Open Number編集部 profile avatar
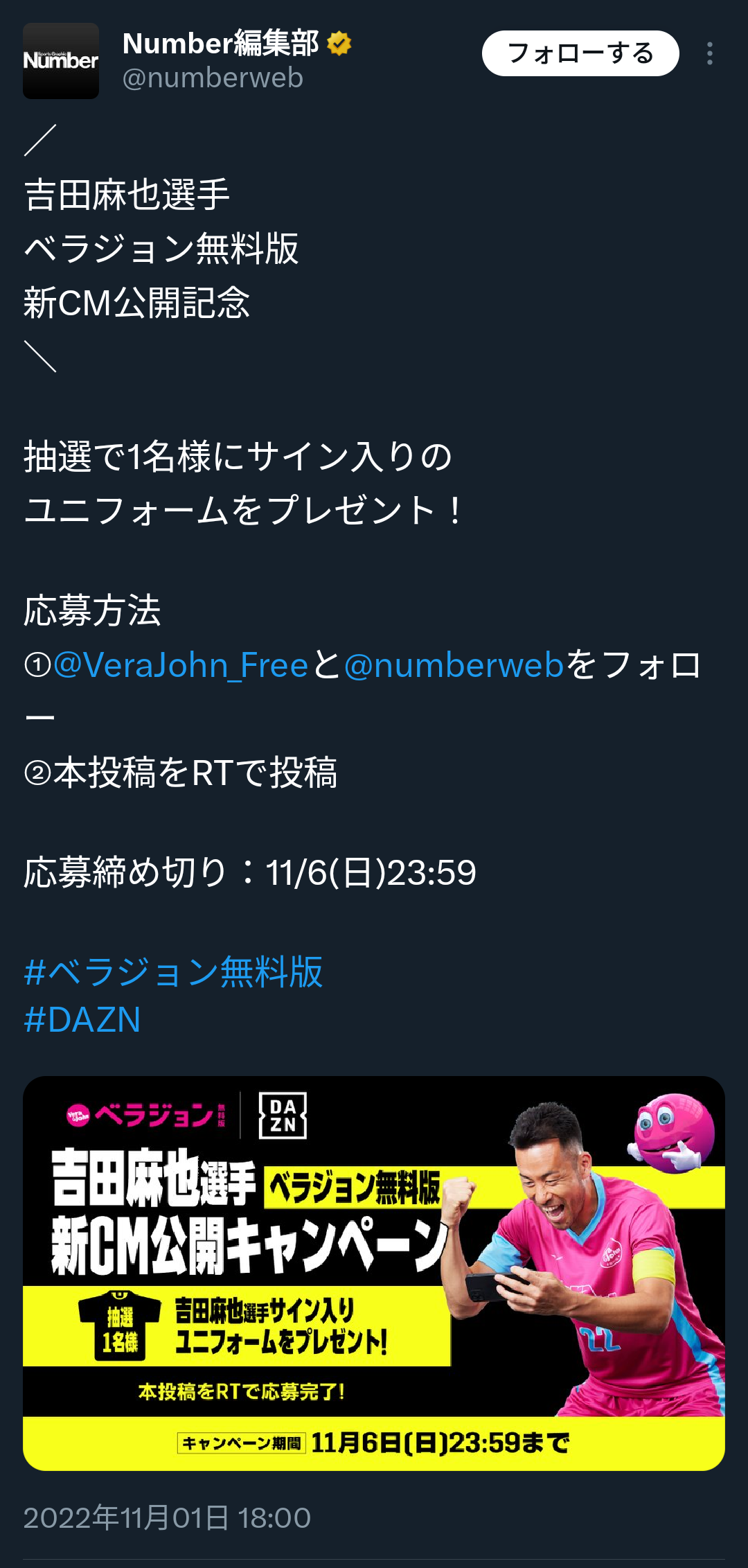 pyautogui.click(x=61, y=61)
